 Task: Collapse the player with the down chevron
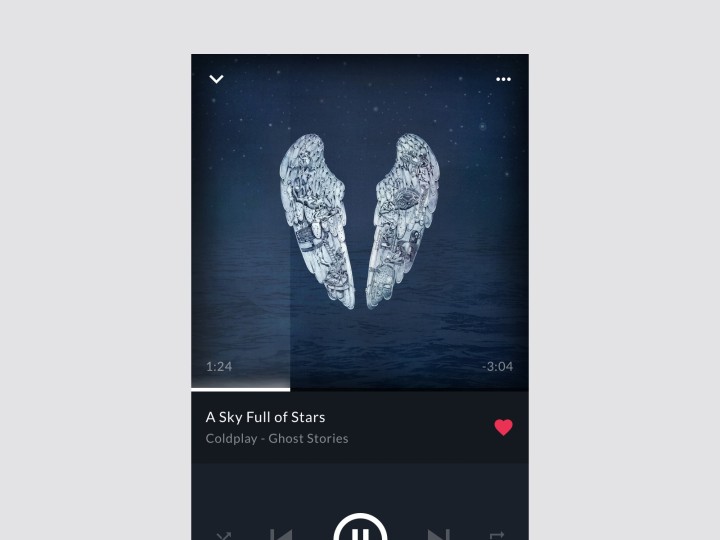(x=216, y=79)
